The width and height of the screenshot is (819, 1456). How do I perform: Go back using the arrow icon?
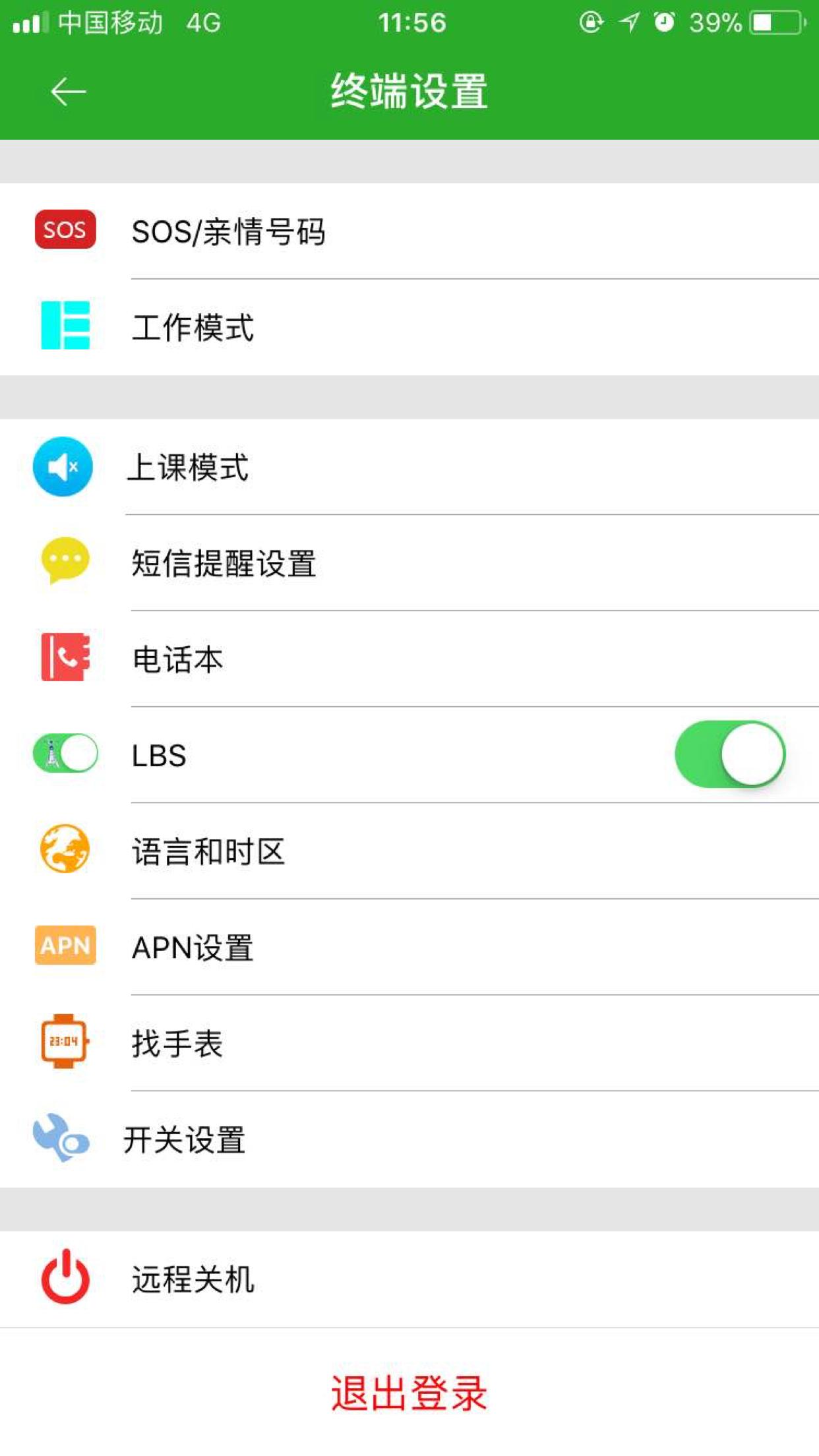click(69, 91)
